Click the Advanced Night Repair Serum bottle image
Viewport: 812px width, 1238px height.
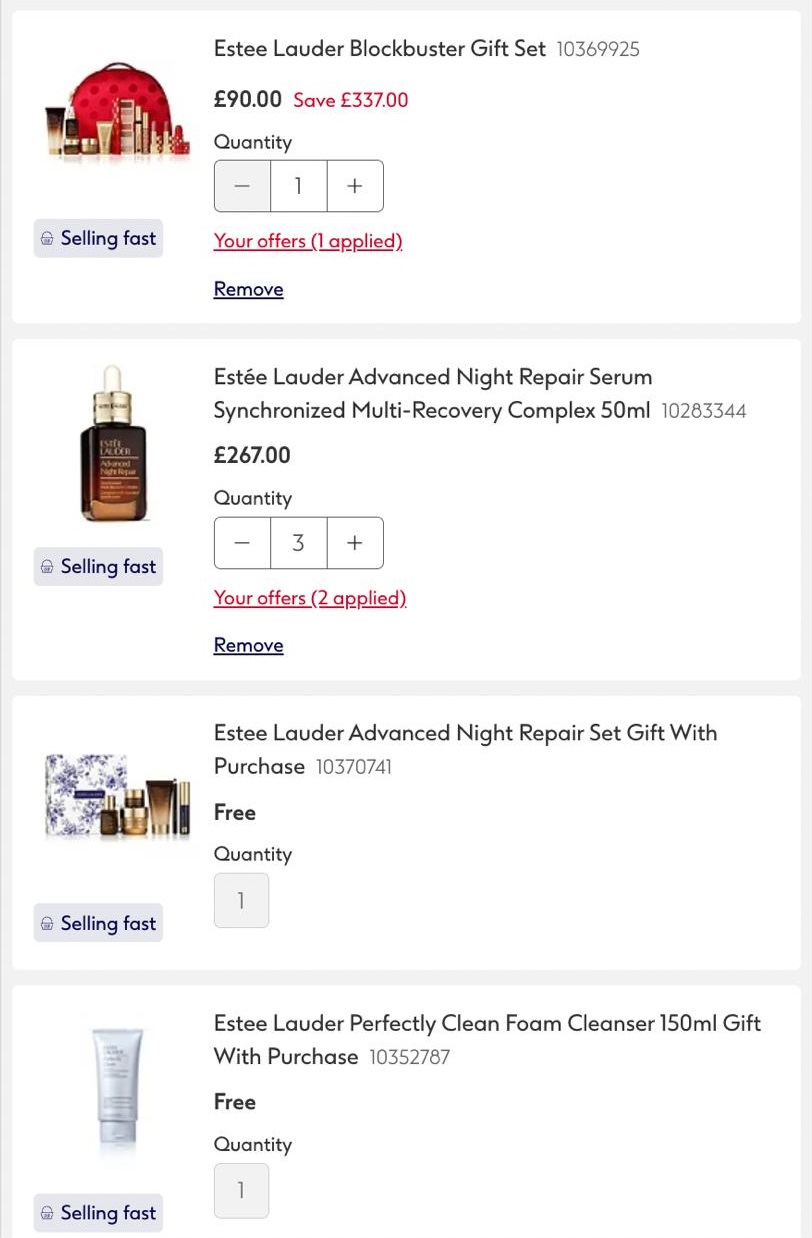113,443
